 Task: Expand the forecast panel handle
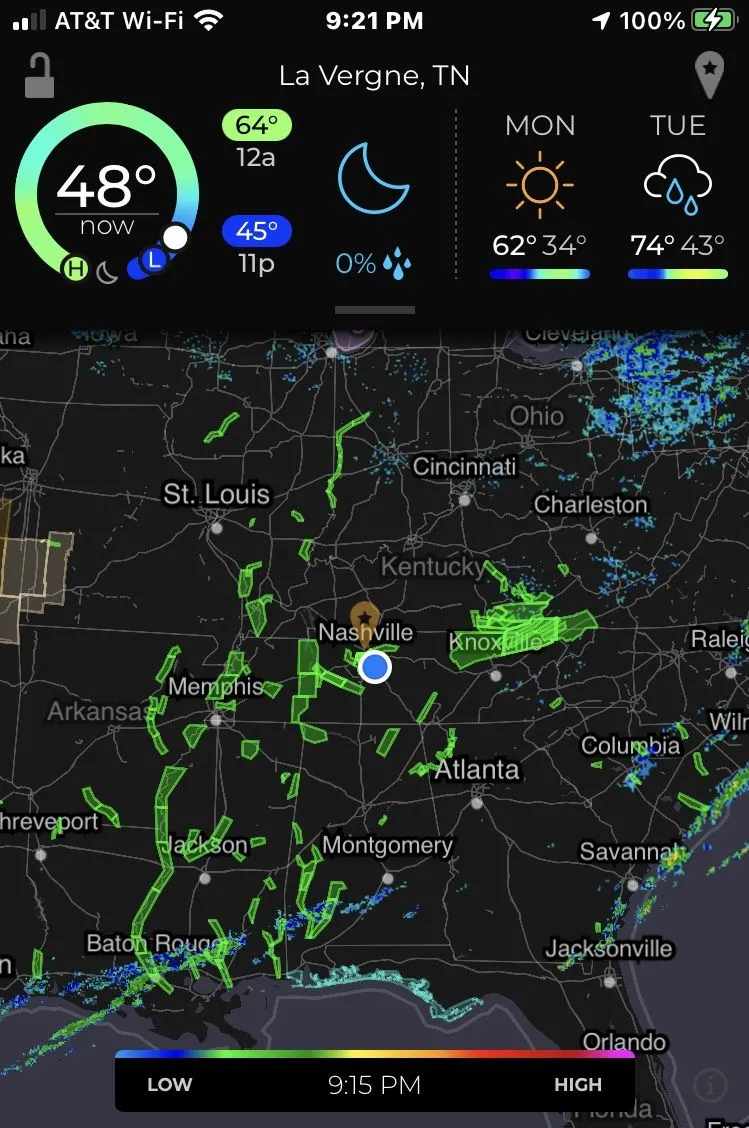tap(375, 310)
